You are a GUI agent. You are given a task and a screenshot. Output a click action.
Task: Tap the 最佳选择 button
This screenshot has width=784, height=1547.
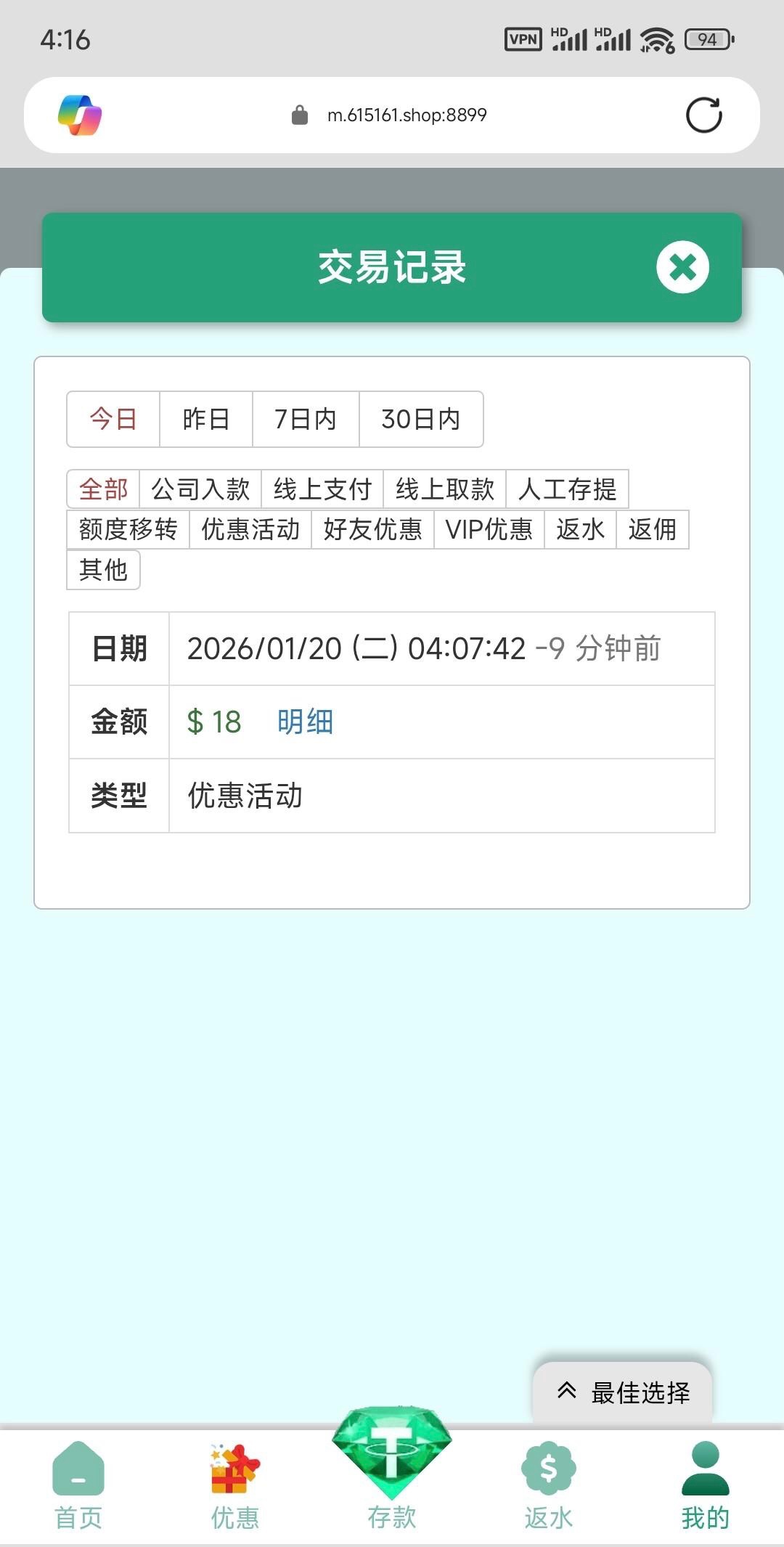coord(623,1392)
